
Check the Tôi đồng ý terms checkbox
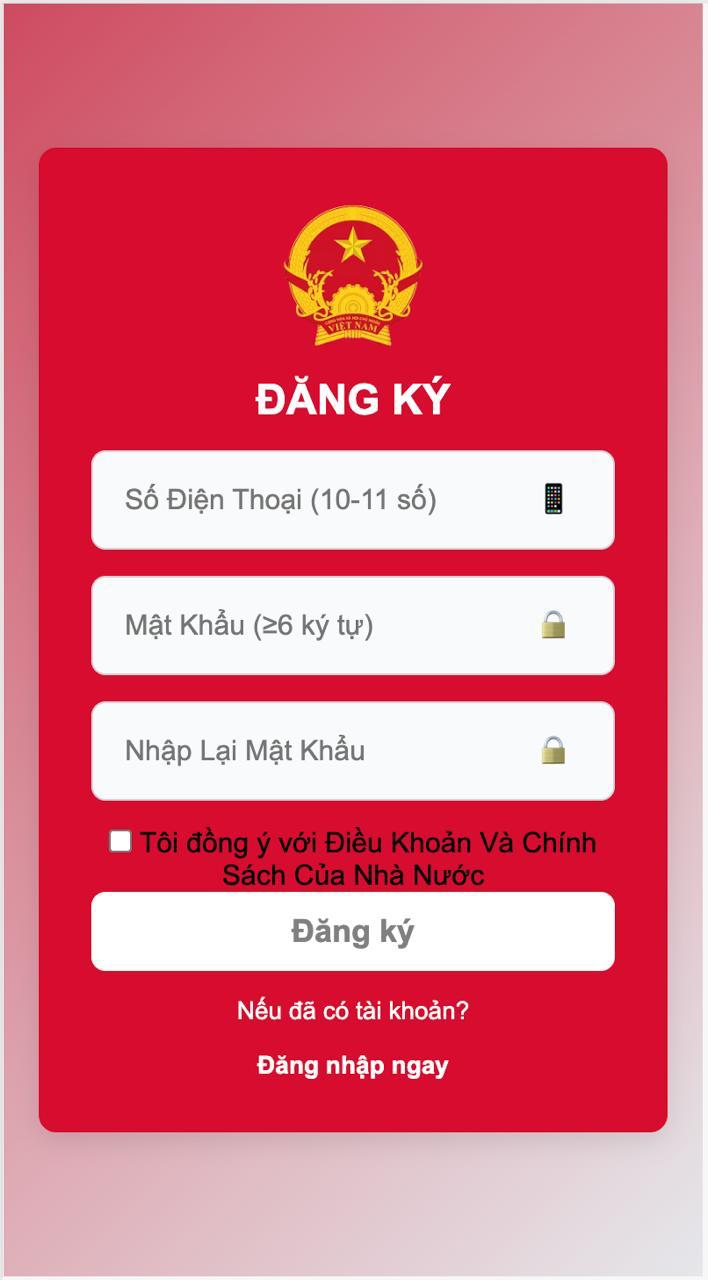point(120,841)
